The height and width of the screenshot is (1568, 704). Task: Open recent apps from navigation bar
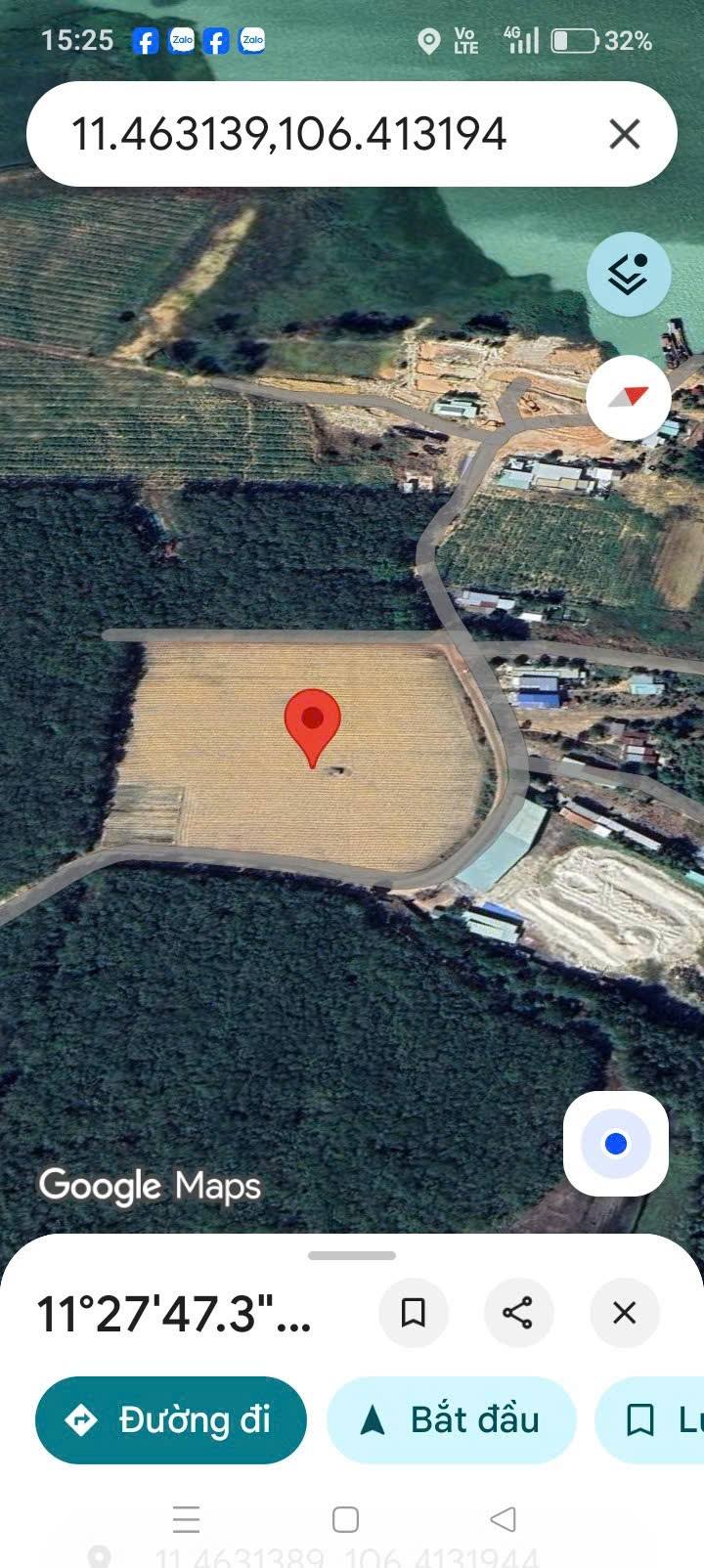pos(186,1519)
